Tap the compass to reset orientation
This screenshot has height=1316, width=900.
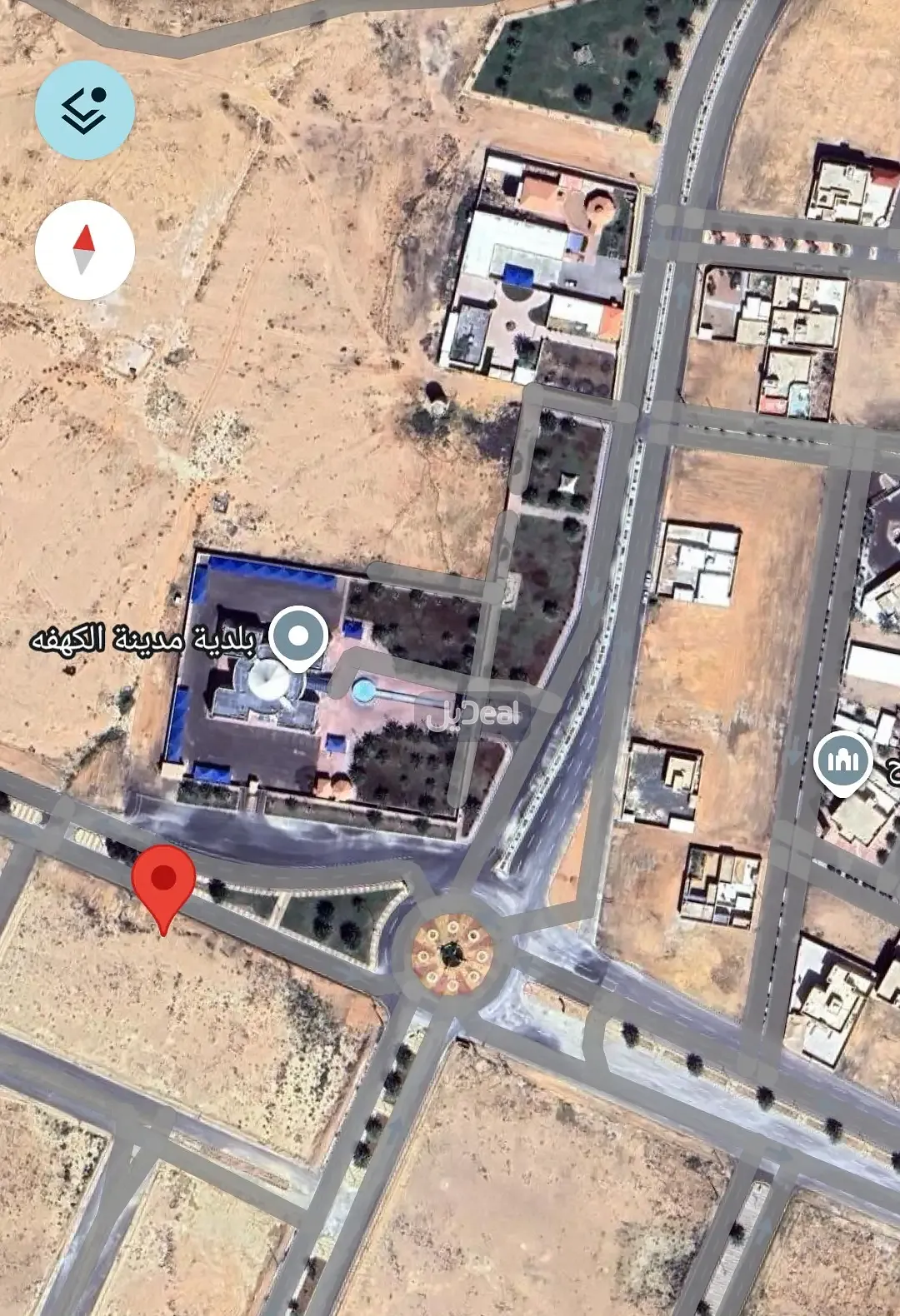click(x=85, y=249)
